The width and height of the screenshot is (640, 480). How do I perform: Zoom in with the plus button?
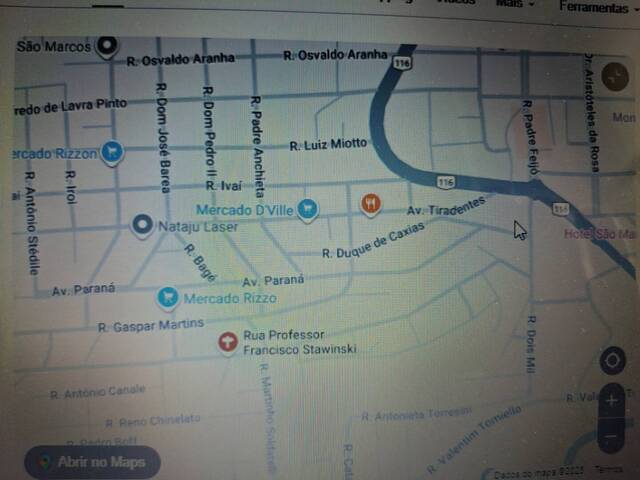click(611, 401)
